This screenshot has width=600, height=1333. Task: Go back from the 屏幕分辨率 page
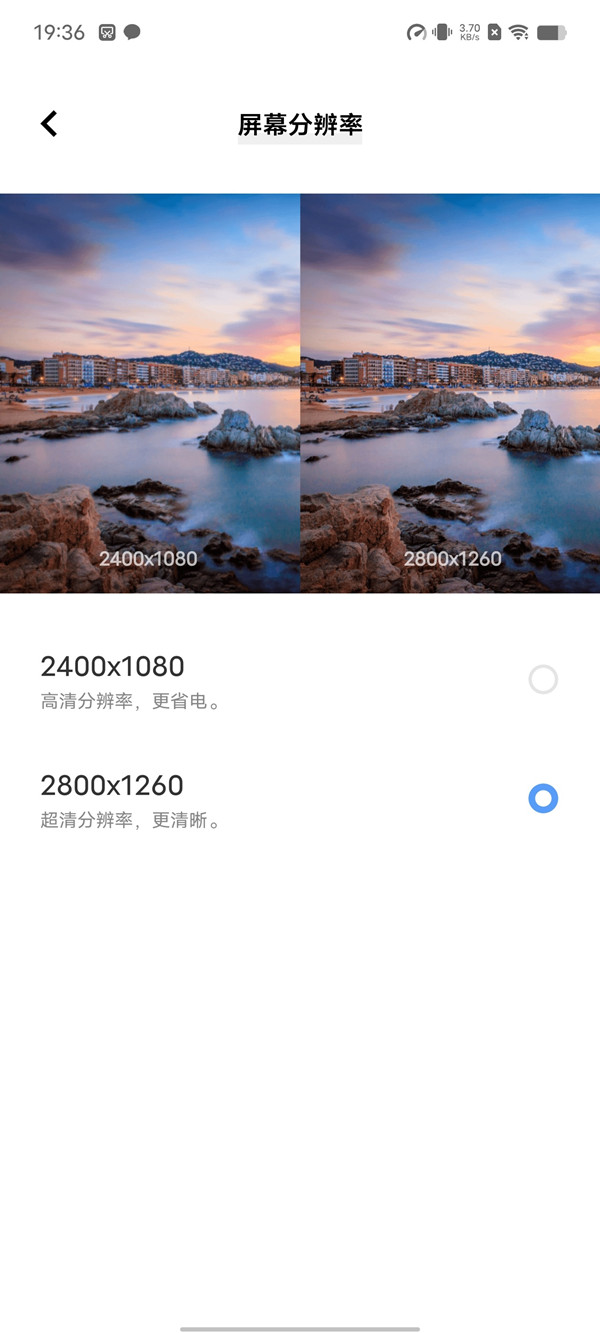[x=49, y=123]
